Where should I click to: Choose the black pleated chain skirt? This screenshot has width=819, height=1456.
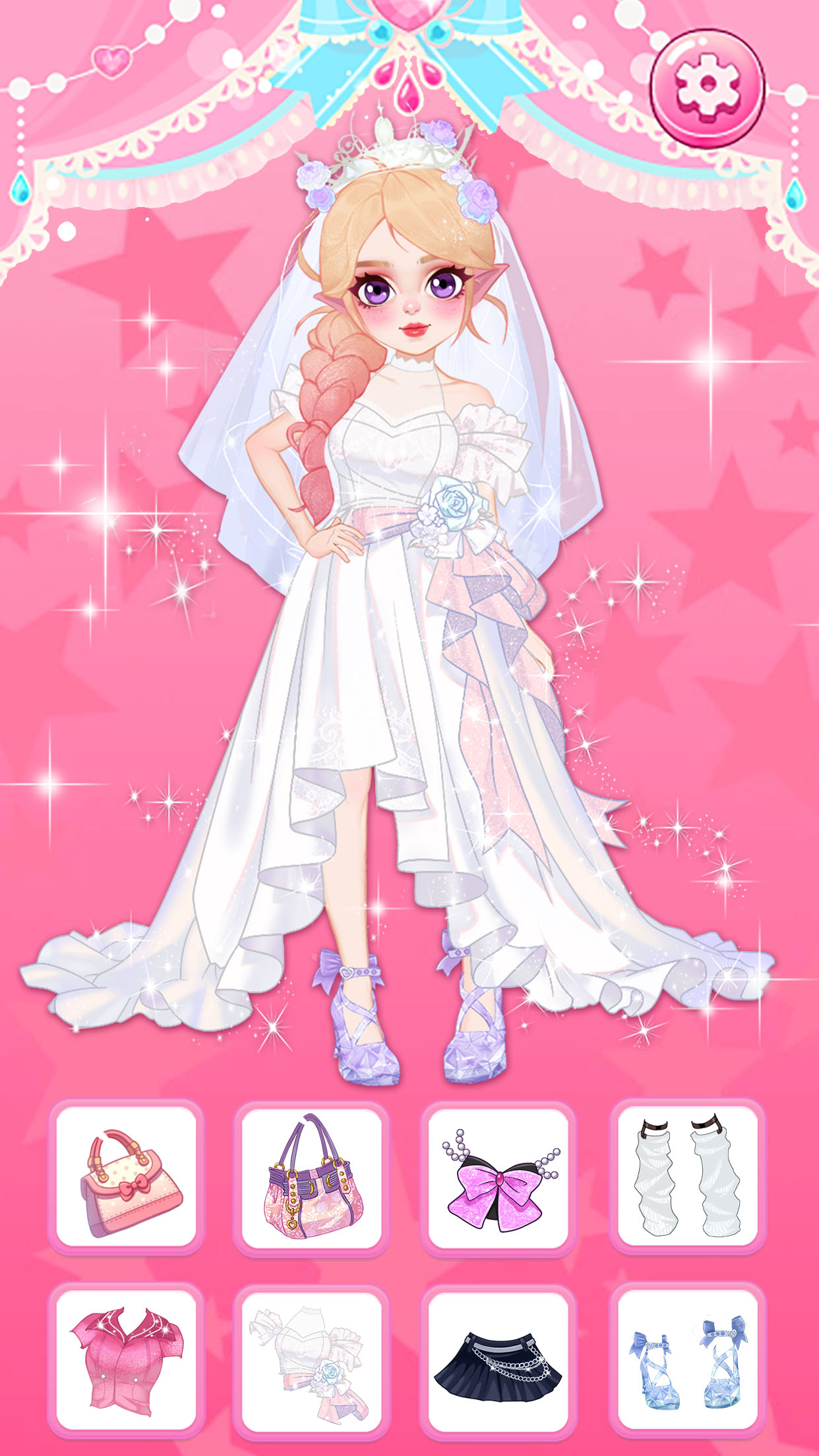pyautogui.click(x=499, y=1362)
